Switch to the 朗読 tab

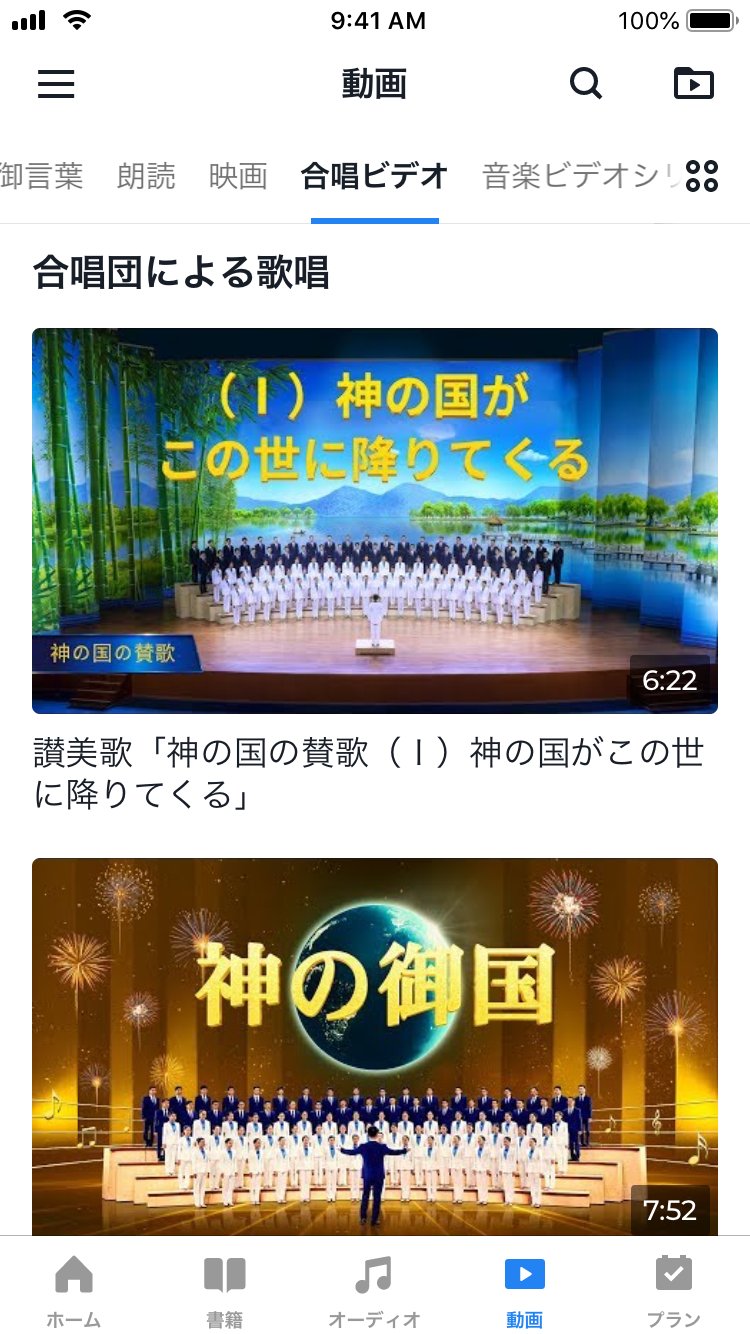[x=146, y=177]
